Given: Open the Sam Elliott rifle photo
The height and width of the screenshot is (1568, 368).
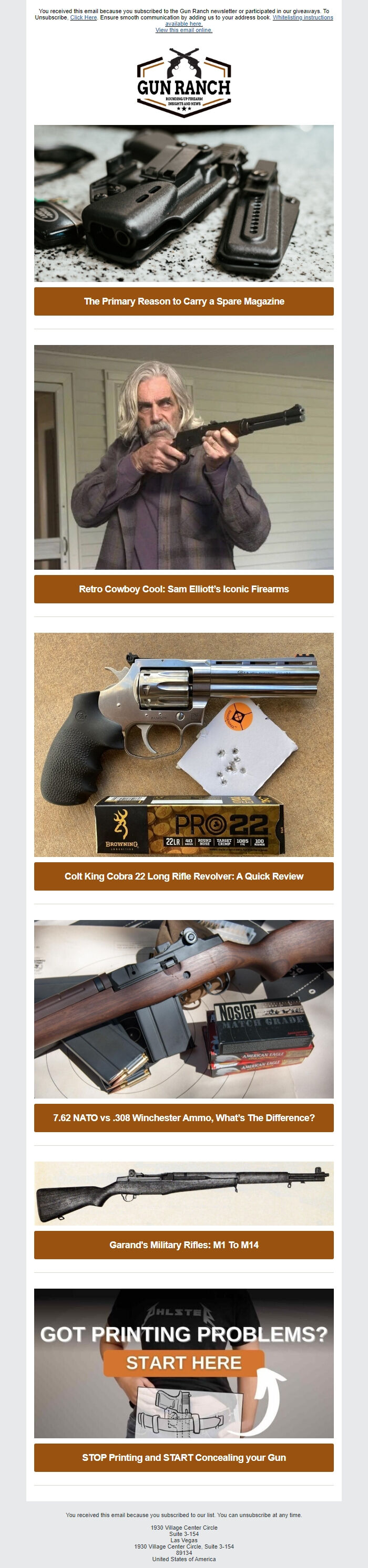Looking at the screenshot, I should point(183,457).
